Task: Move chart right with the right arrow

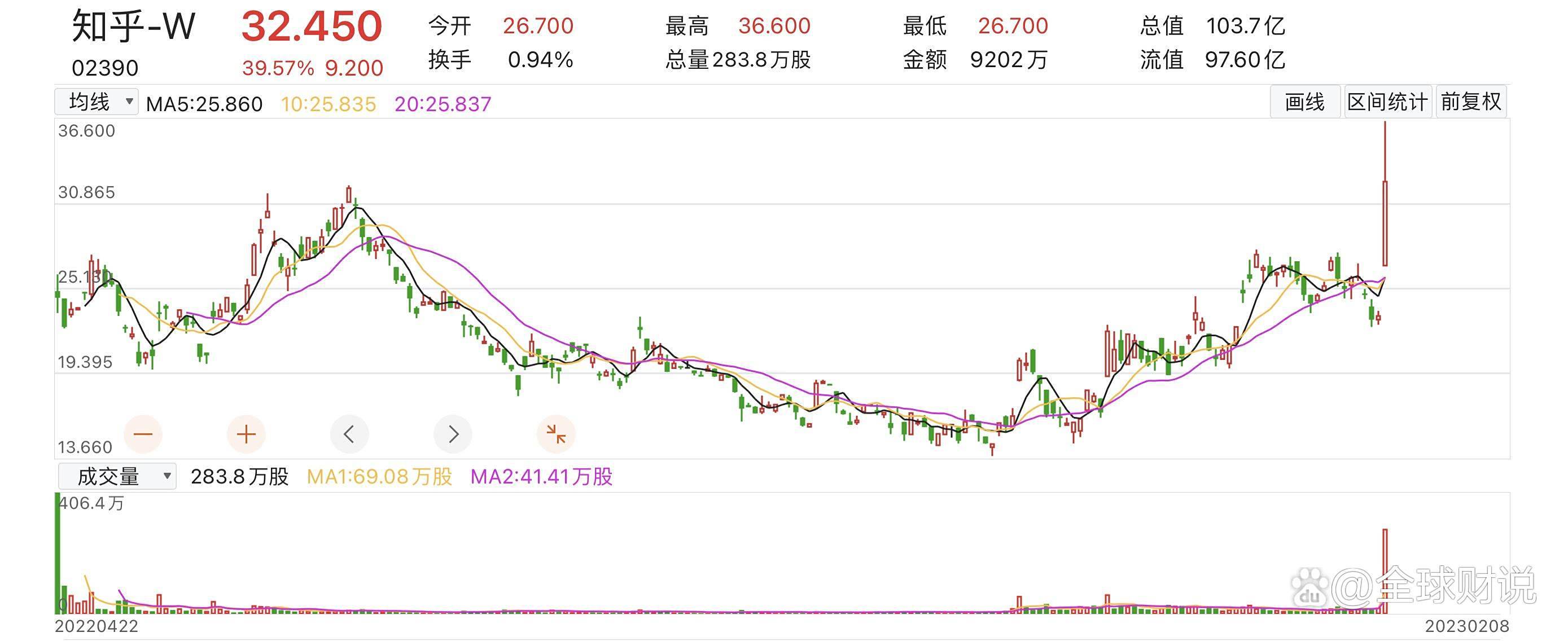Action: pyautogui.click(x=453, y=434)
